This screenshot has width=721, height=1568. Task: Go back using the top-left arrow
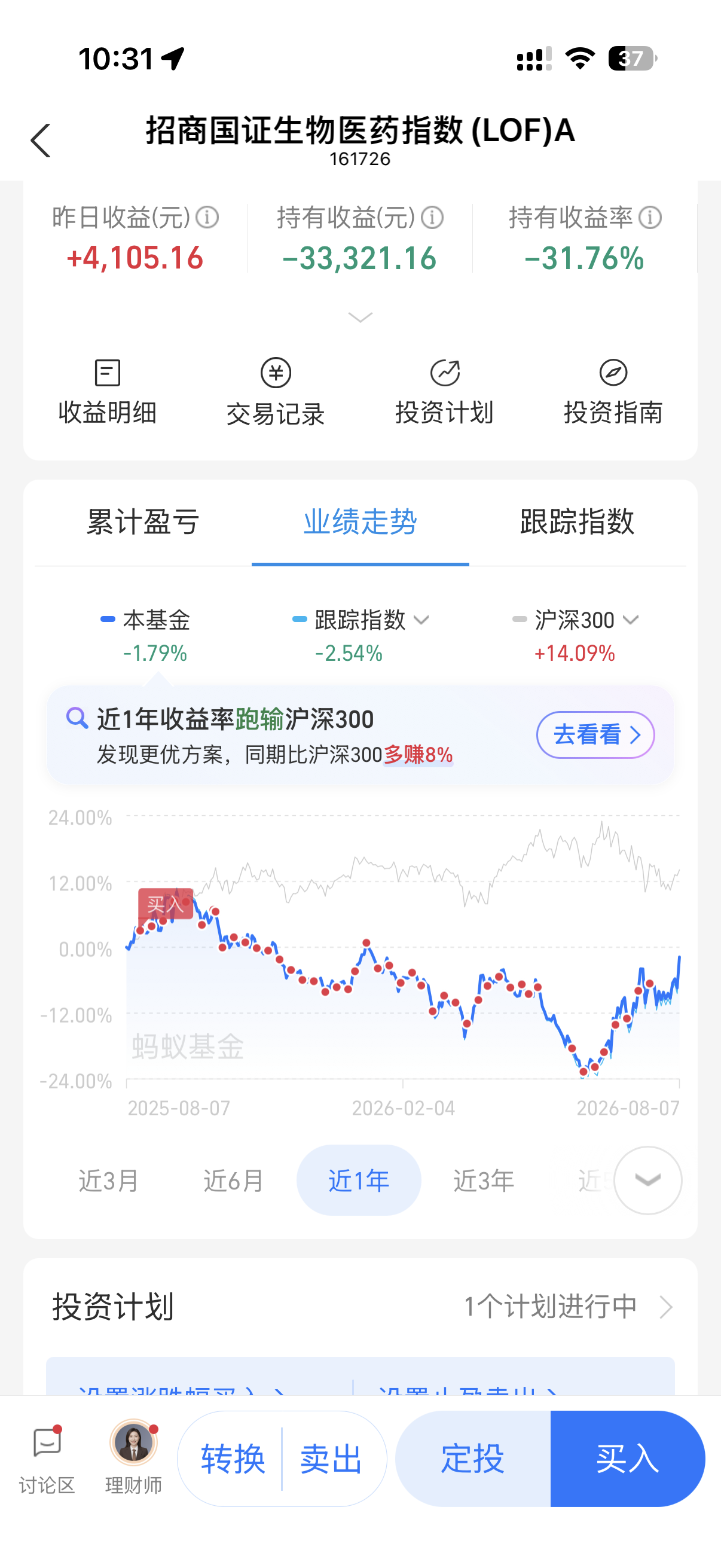point(40,141)
